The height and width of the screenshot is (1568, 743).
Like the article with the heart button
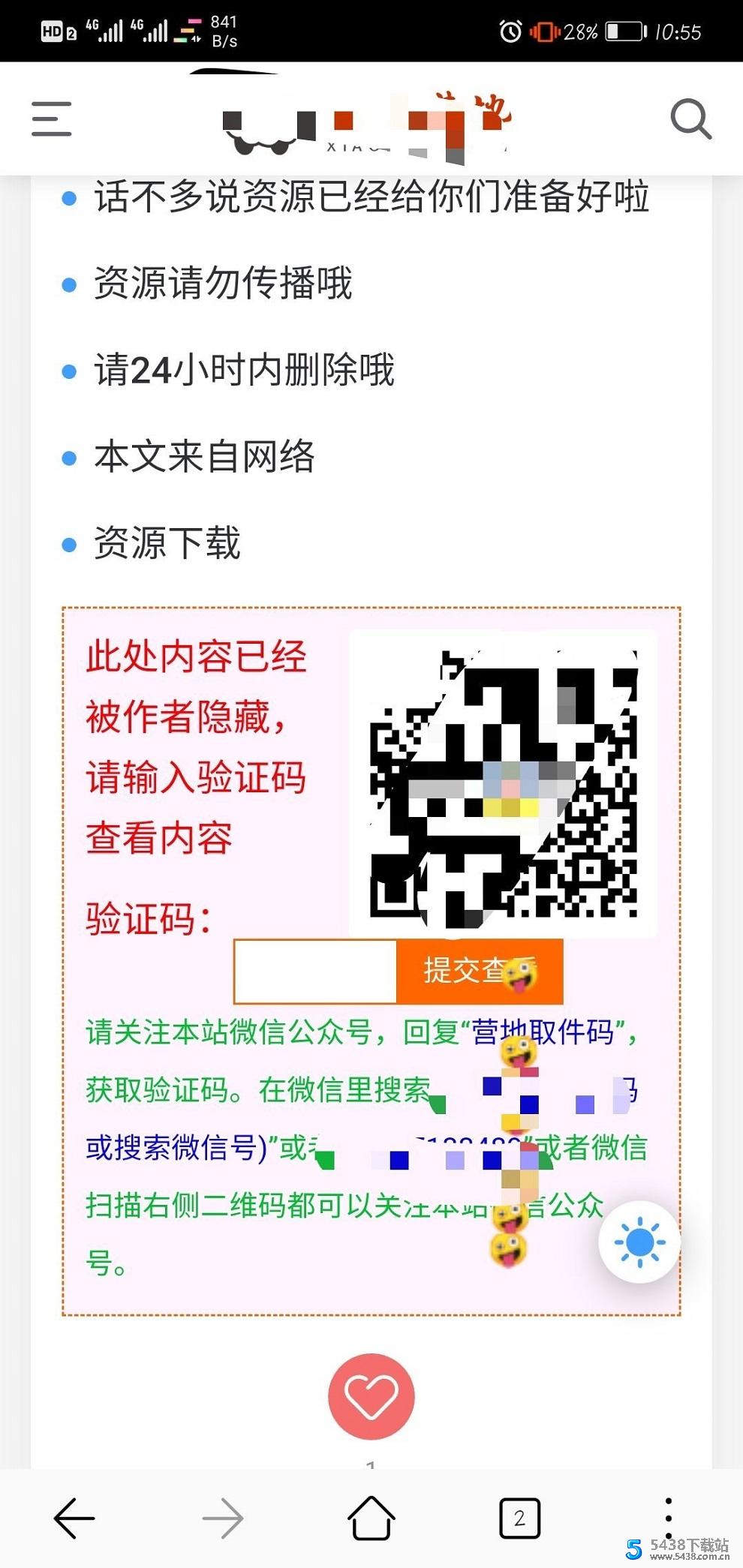point(371,1397)
